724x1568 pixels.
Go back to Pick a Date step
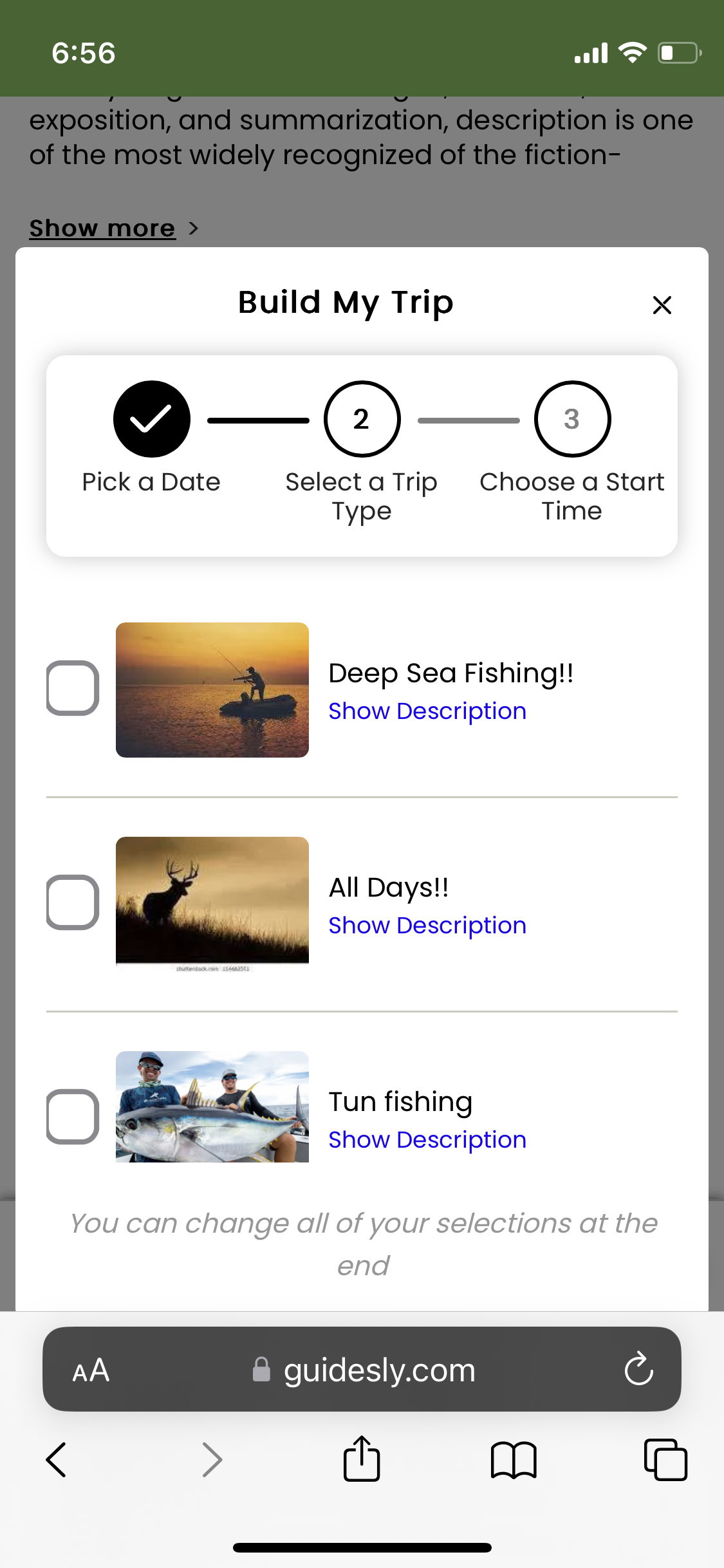coord(152,420)
